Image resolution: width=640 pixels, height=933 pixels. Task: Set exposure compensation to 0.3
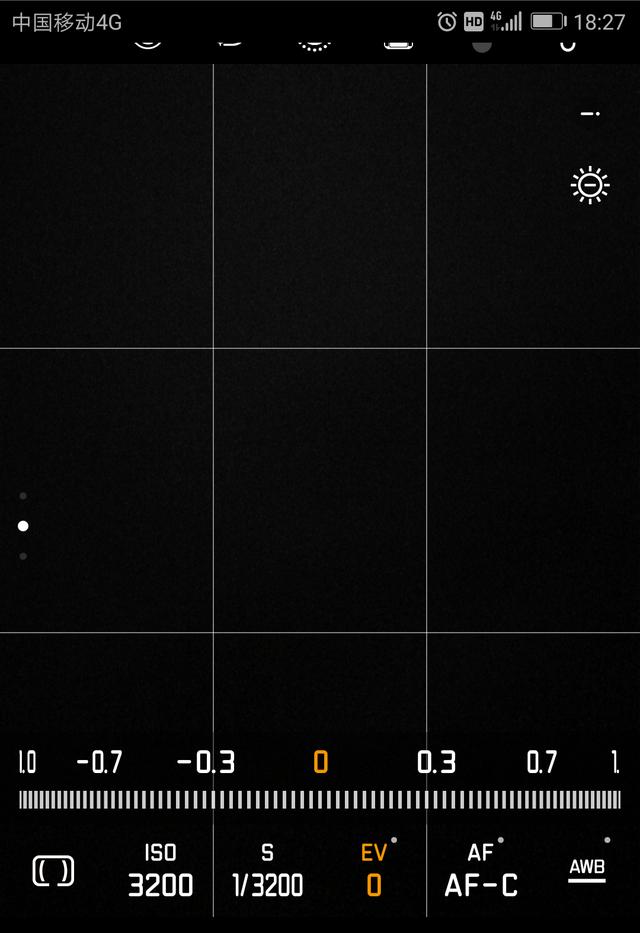point(436,763)
